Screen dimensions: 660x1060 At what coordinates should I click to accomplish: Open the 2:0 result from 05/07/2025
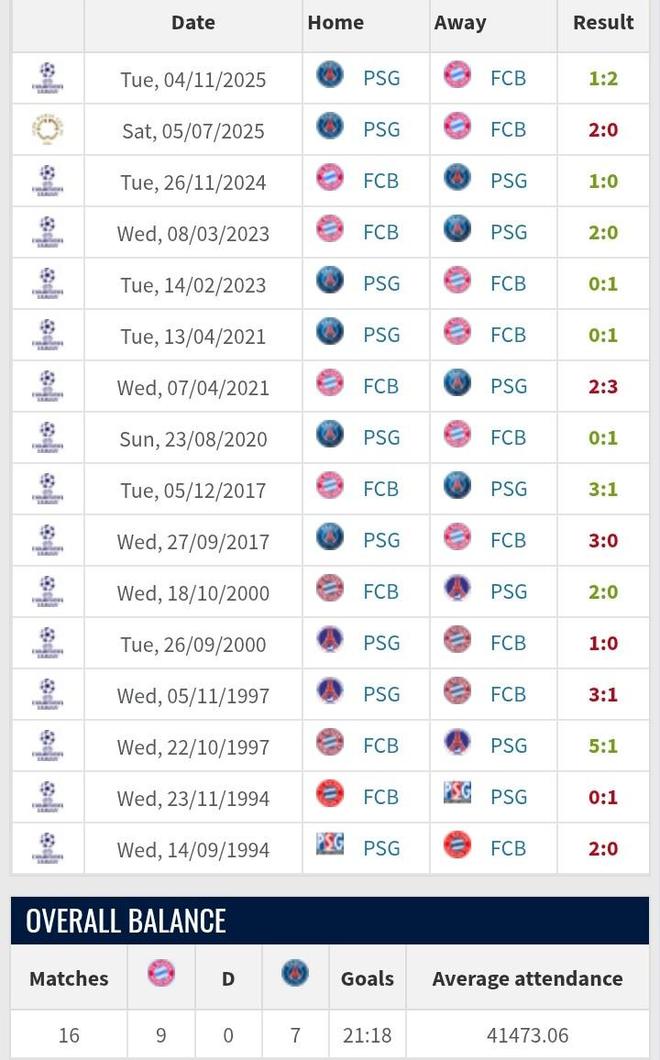(x=603, y=130)
